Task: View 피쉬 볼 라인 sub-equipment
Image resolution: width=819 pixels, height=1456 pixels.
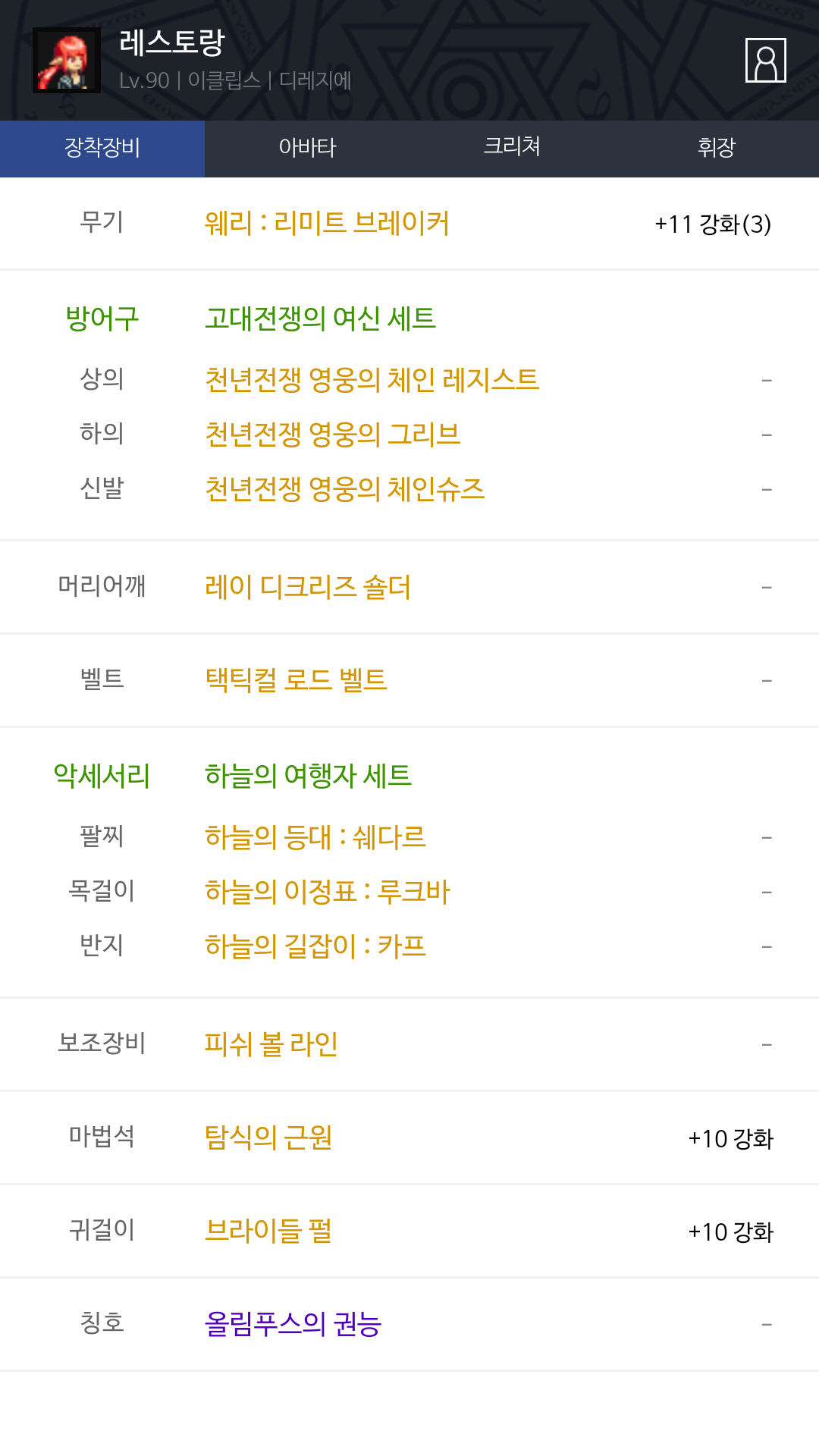Action: pos(271,1045)
